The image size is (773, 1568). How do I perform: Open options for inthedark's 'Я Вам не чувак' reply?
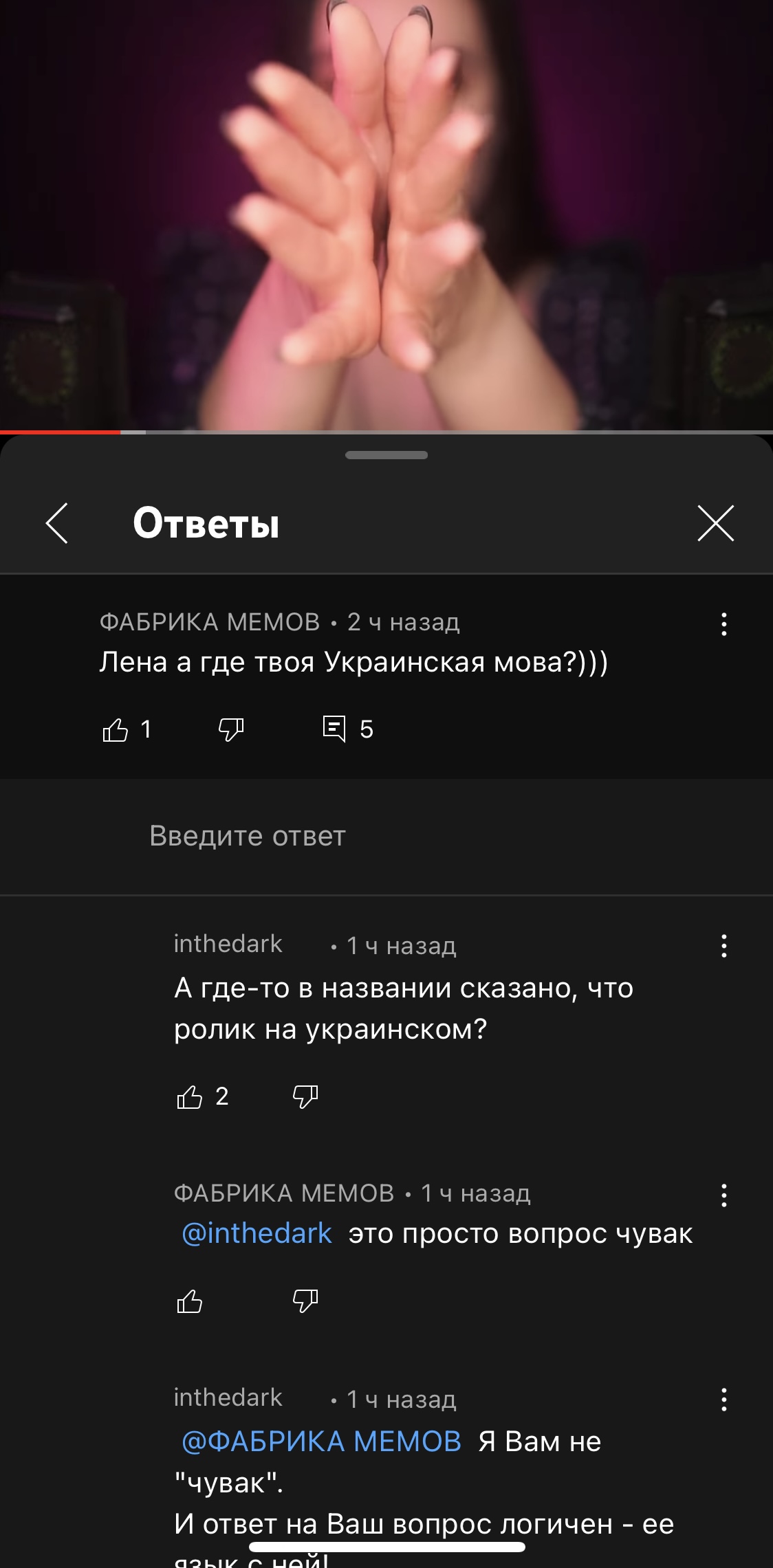click(x=723, y=1400)
